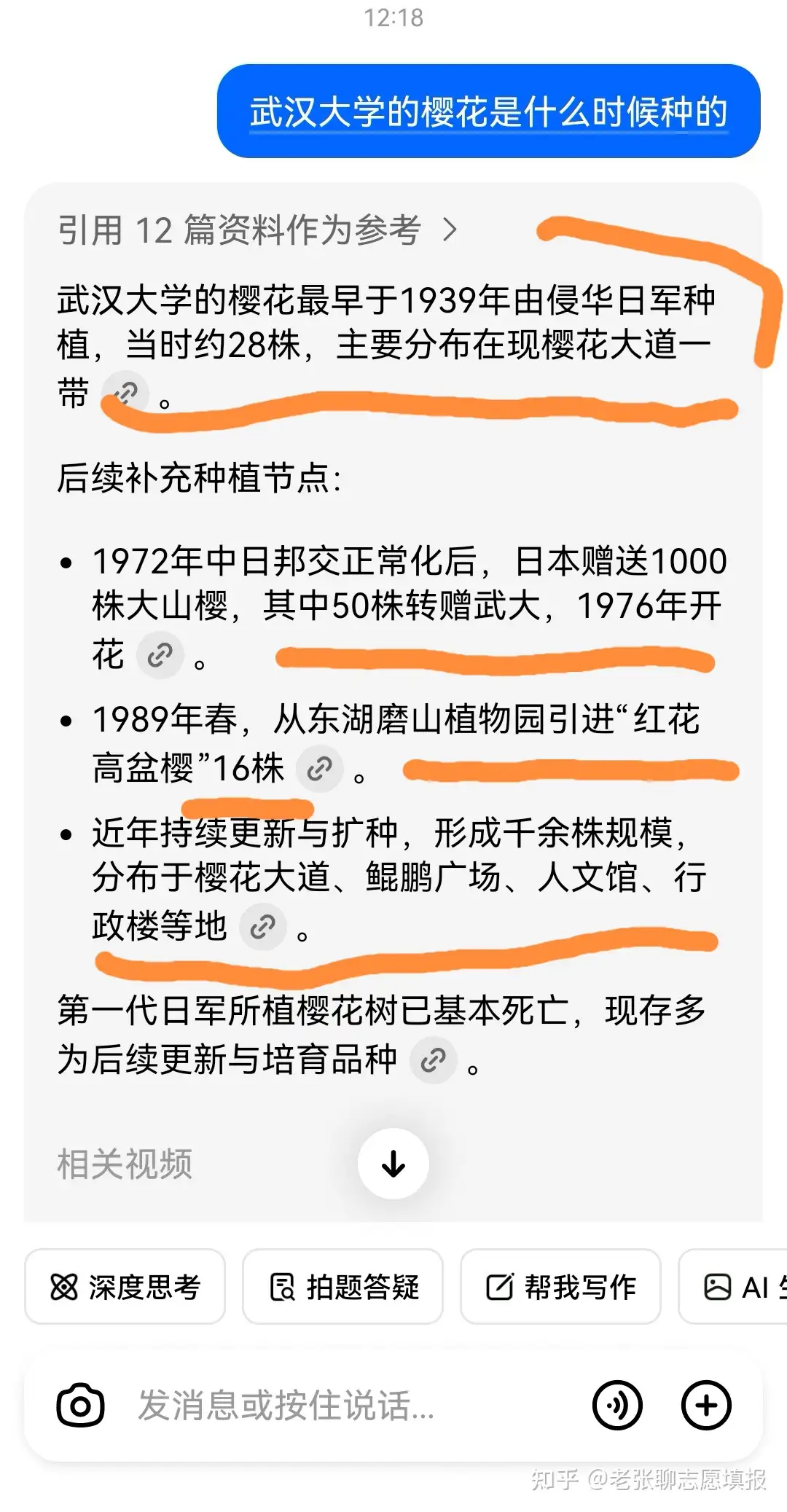
Task: Open source link after 行政楼等地
Action: [262, 927]
